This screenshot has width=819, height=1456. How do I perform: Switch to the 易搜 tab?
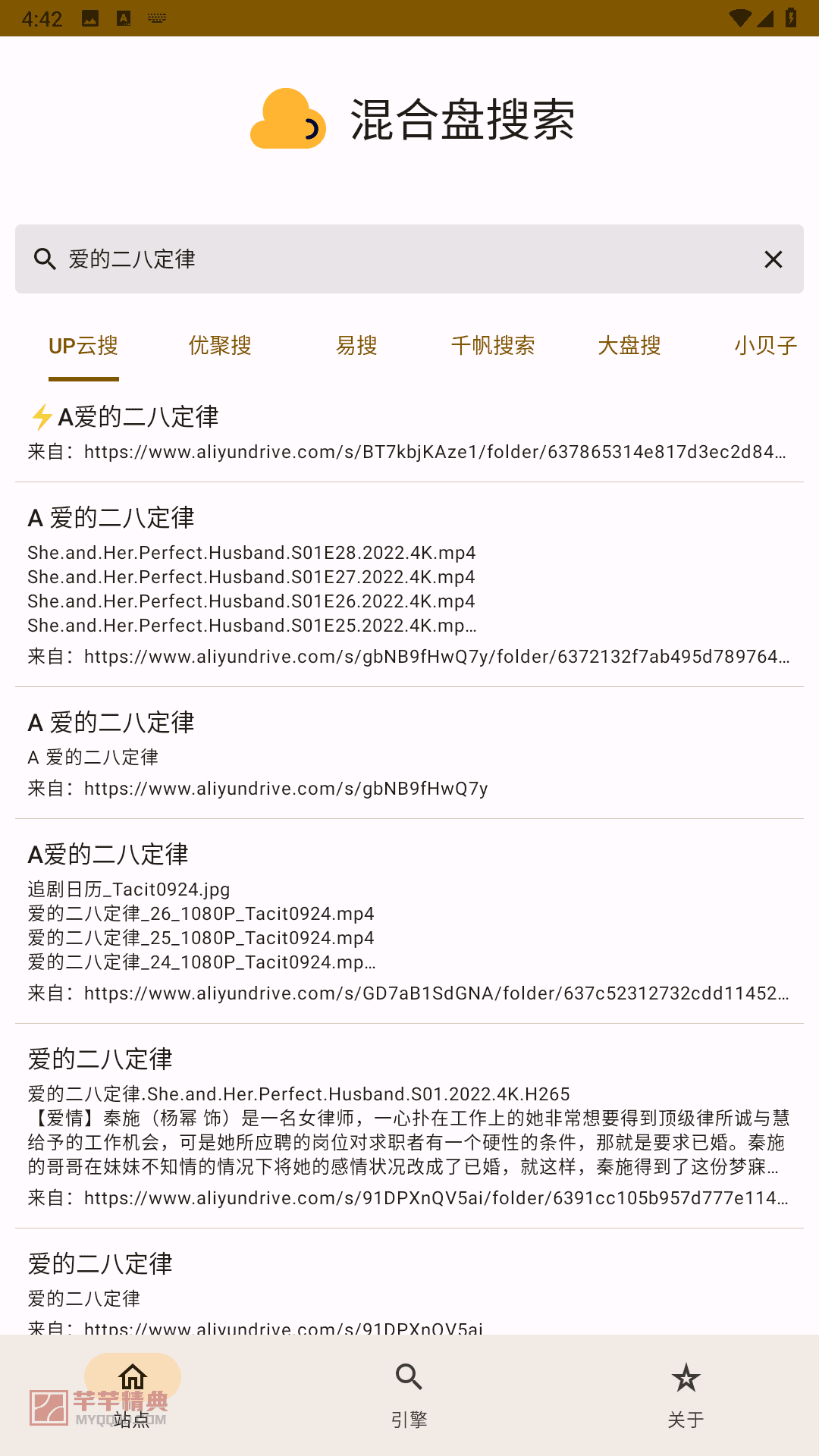tap(356, 346)
